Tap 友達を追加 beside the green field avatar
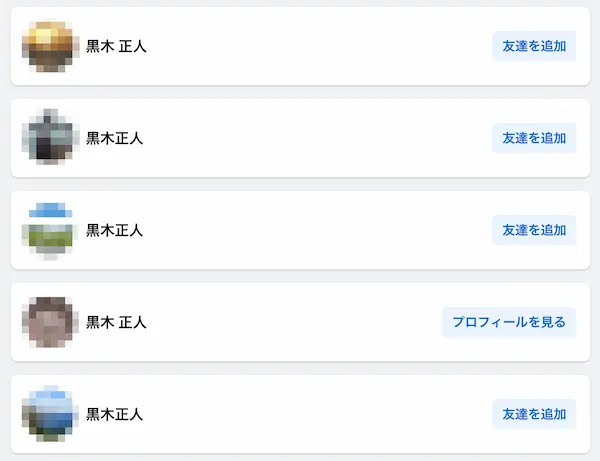This screenshot has height=461, width=600. pos(534,230)
